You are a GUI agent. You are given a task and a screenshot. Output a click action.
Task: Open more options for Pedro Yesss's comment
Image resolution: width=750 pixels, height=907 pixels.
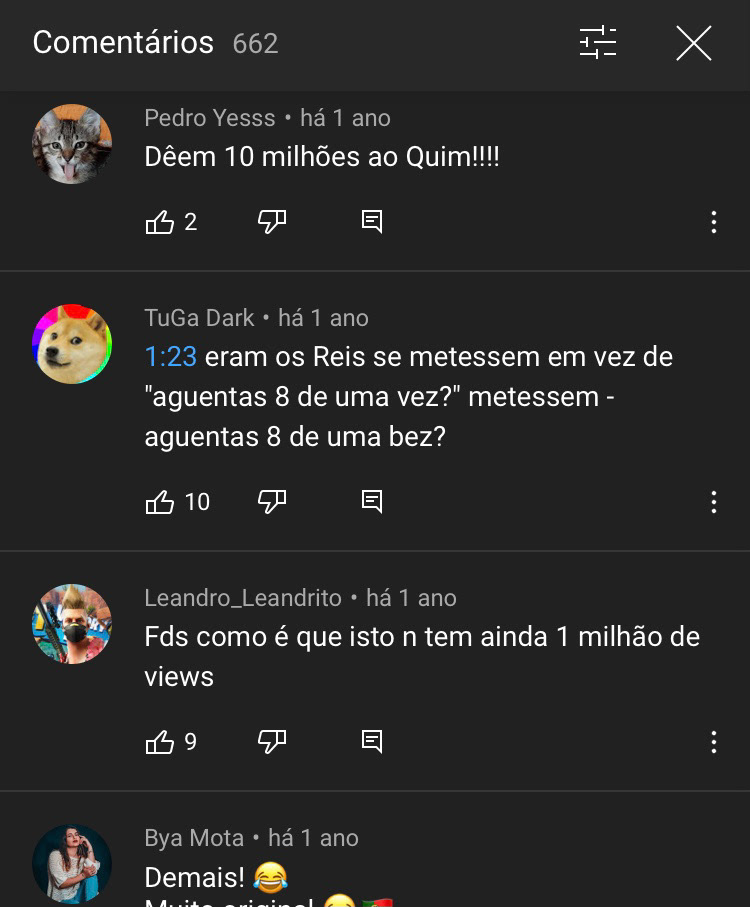[713, 222]
